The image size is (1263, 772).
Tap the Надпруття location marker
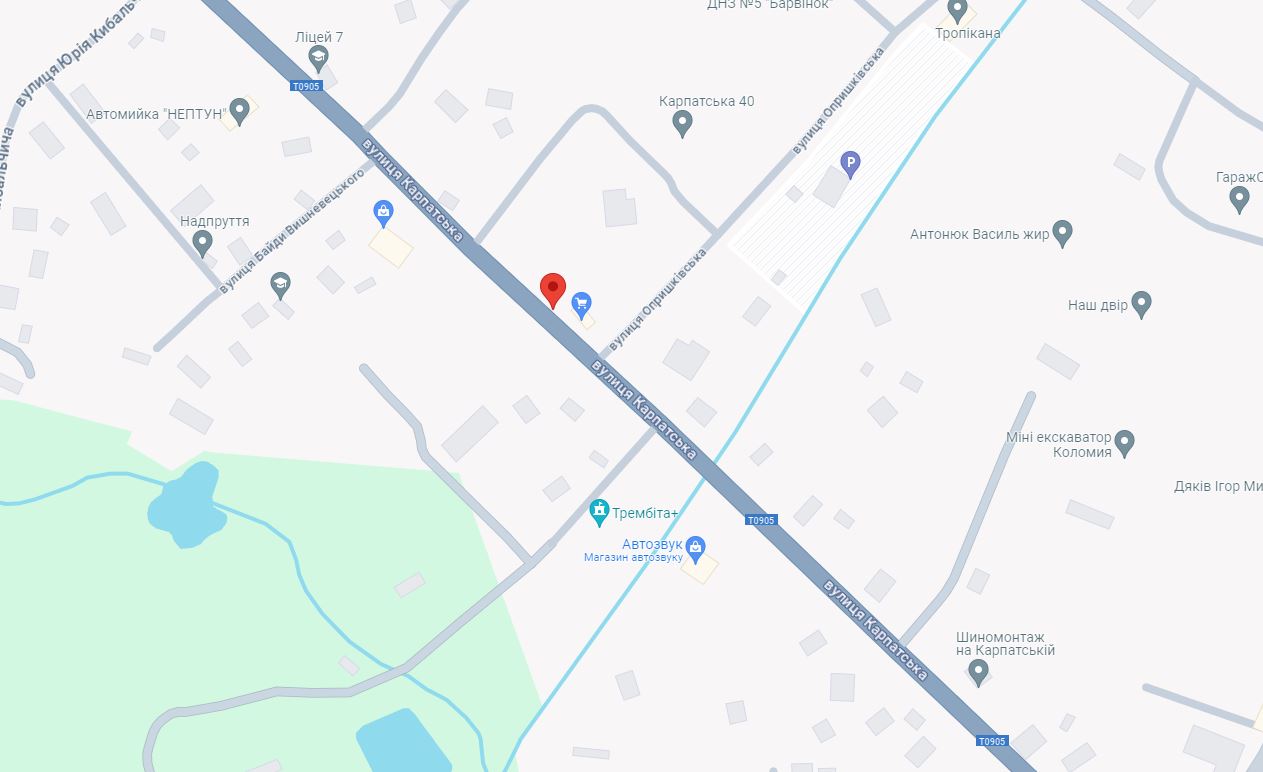[203, 243]
